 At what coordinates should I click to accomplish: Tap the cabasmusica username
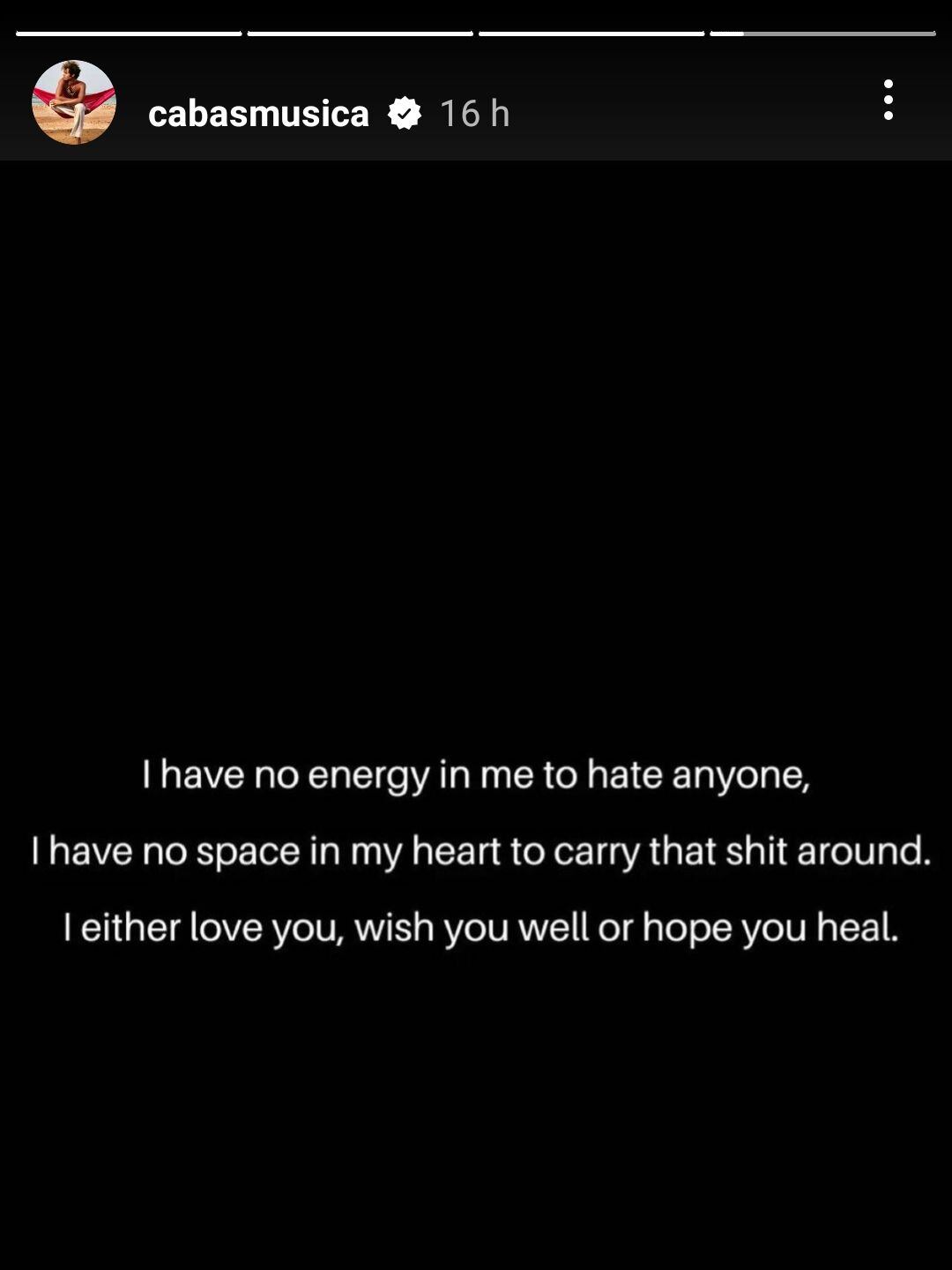258,114
